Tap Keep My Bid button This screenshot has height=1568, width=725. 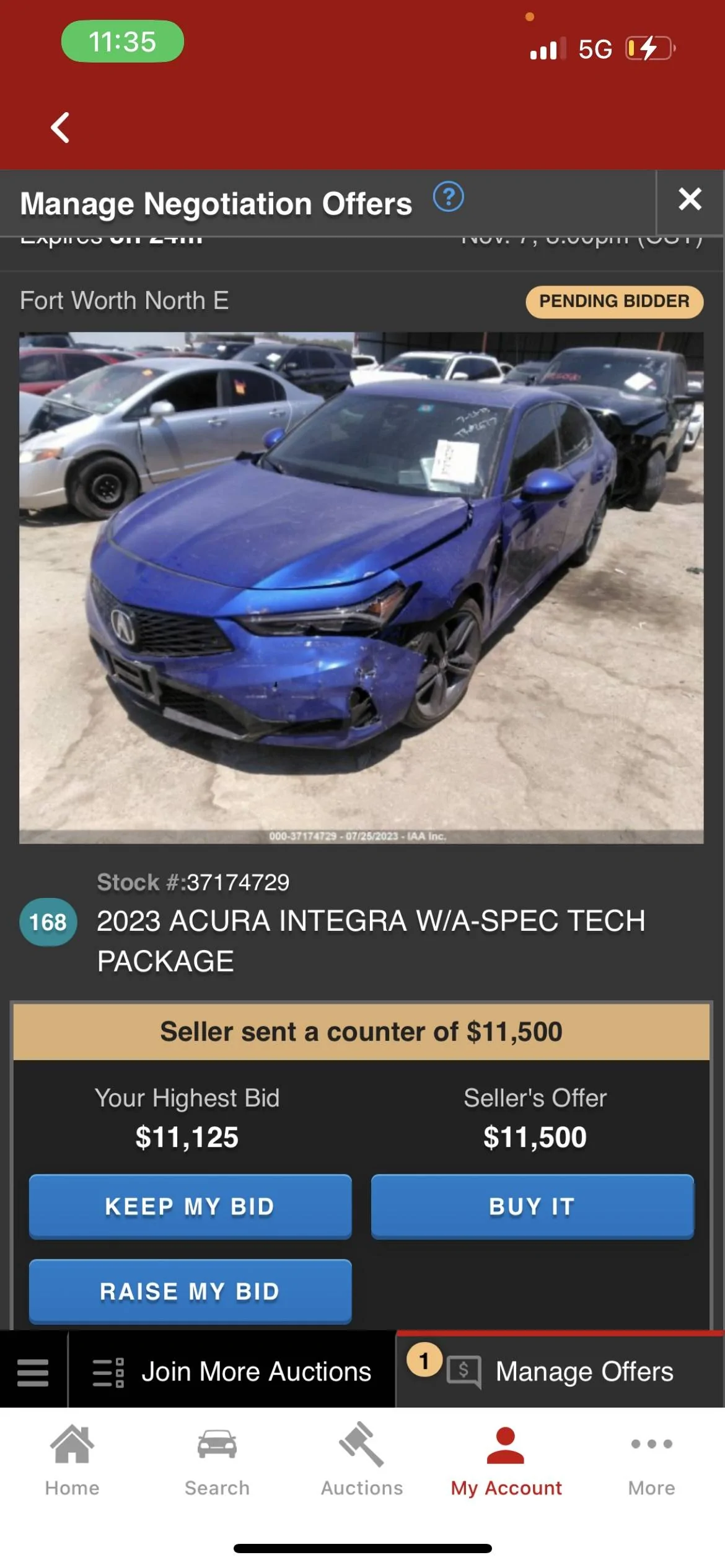point(190,1206)
